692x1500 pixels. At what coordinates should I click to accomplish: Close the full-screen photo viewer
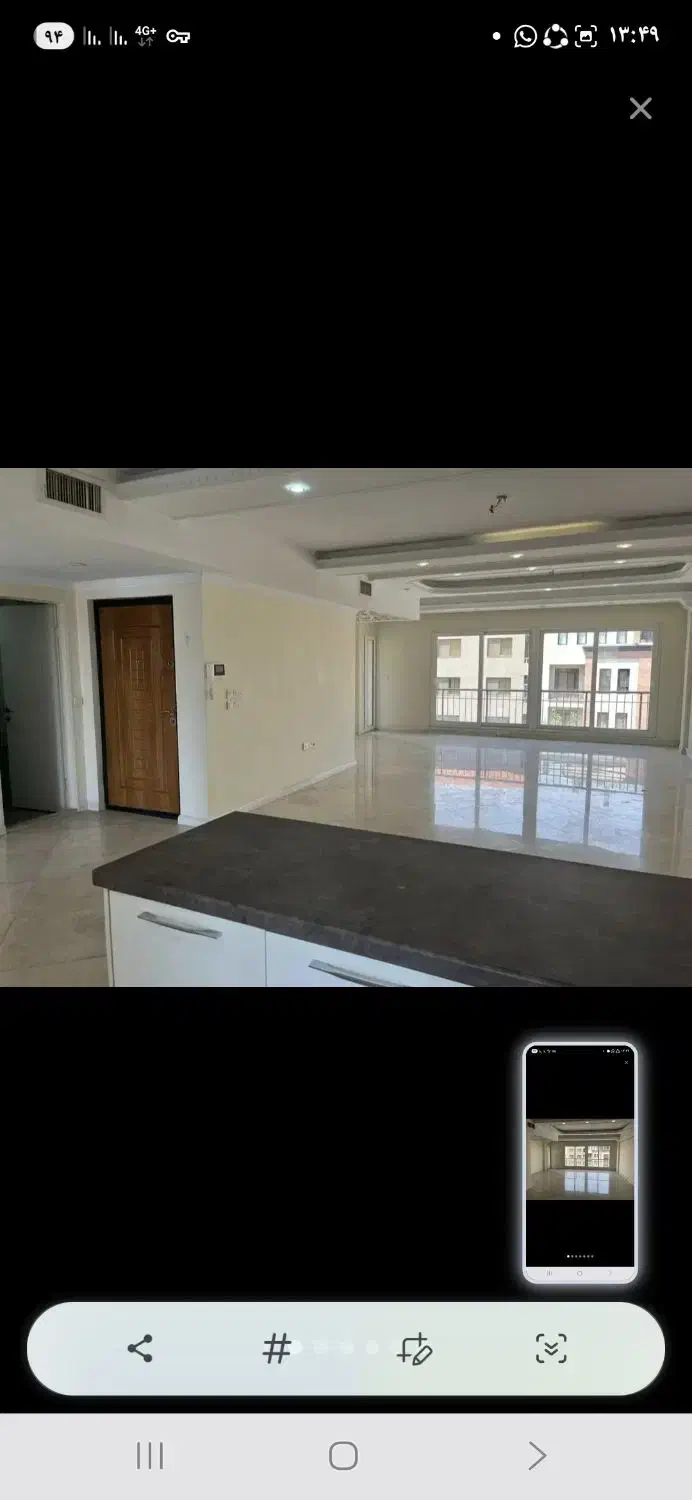(640, 108)
